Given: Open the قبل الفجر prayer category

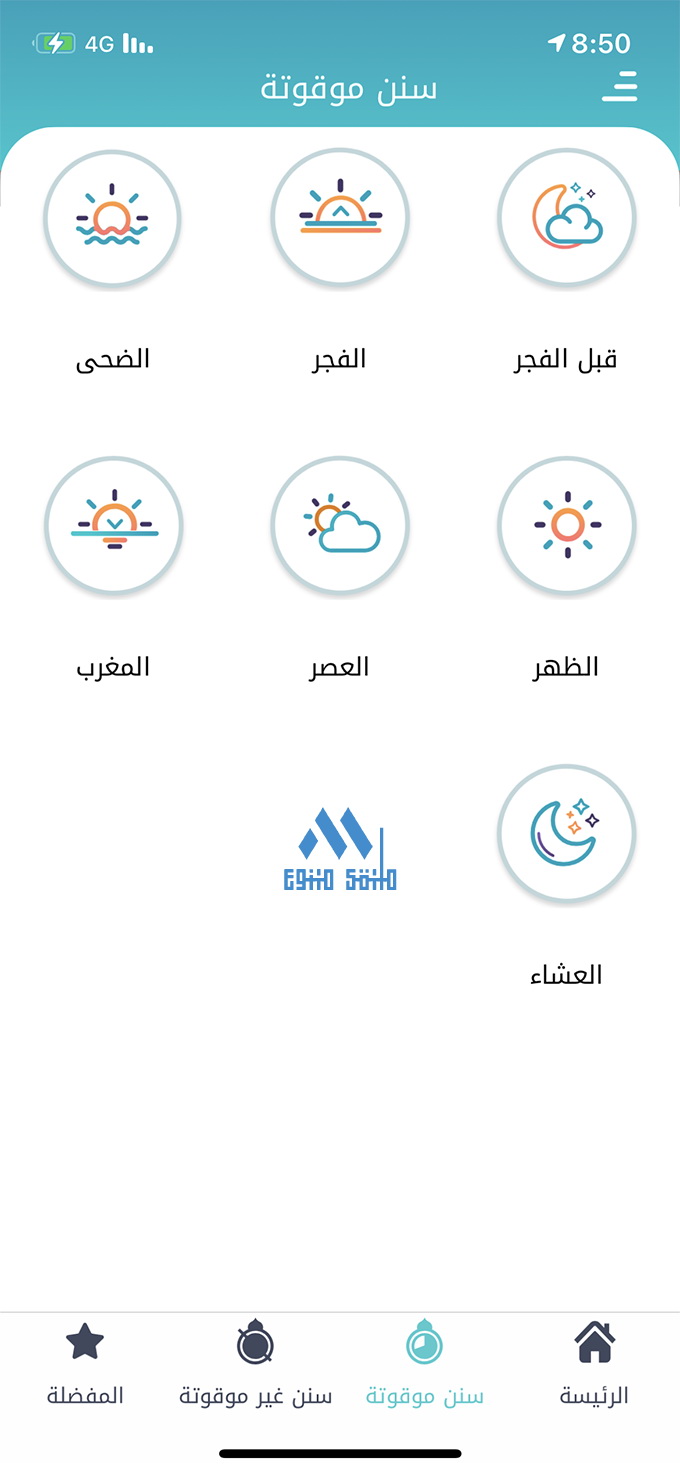Looking at the screenshot, I should click(x=566, y=217).
